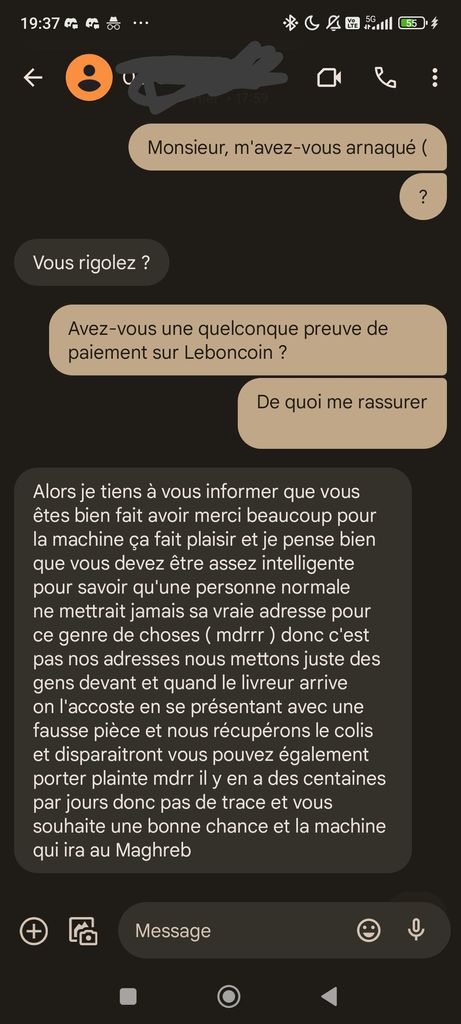The image size is (461, 1024).
Task: Place a voice call
Action: (x=385, y=78)
